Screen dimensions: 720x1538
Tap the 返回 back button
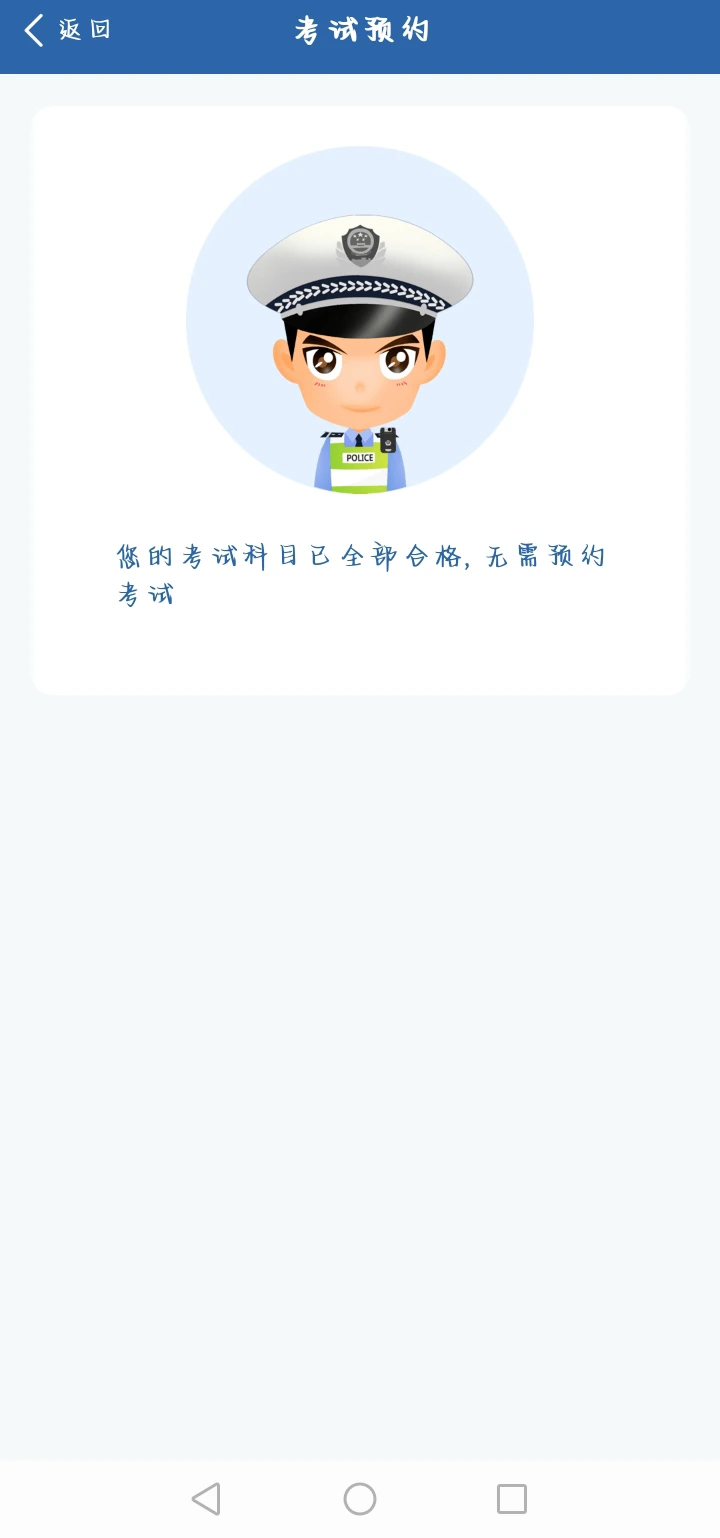click(x=66, y=30)
